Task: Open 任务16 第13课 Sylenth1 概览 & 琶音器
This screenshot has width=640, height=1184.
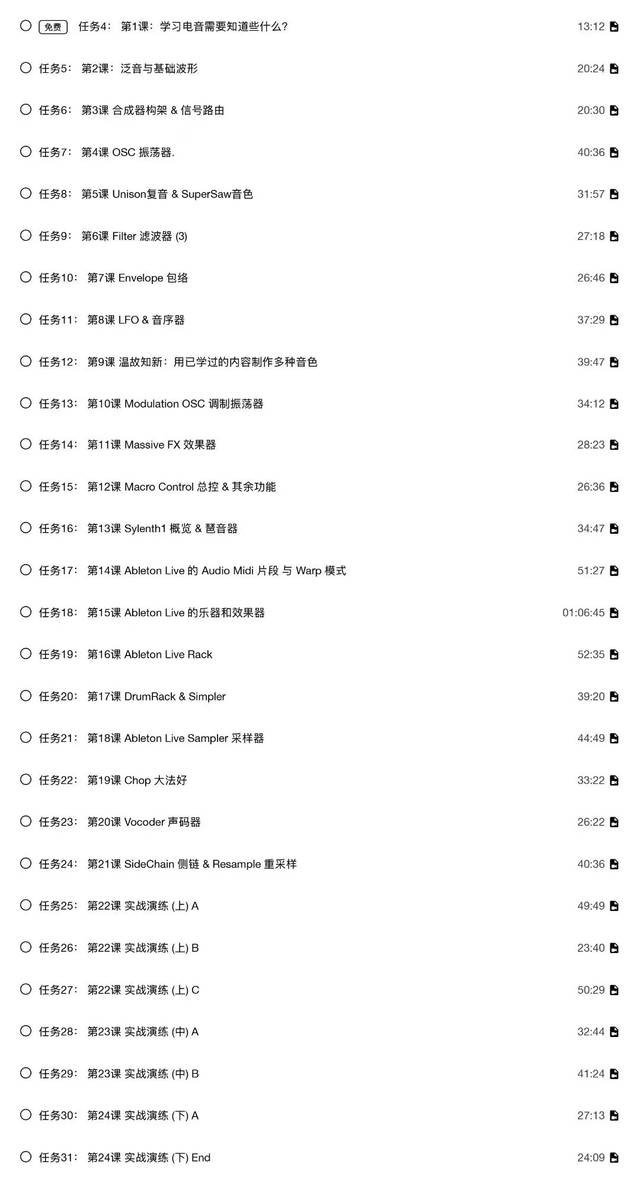Action: coord(320,529)
